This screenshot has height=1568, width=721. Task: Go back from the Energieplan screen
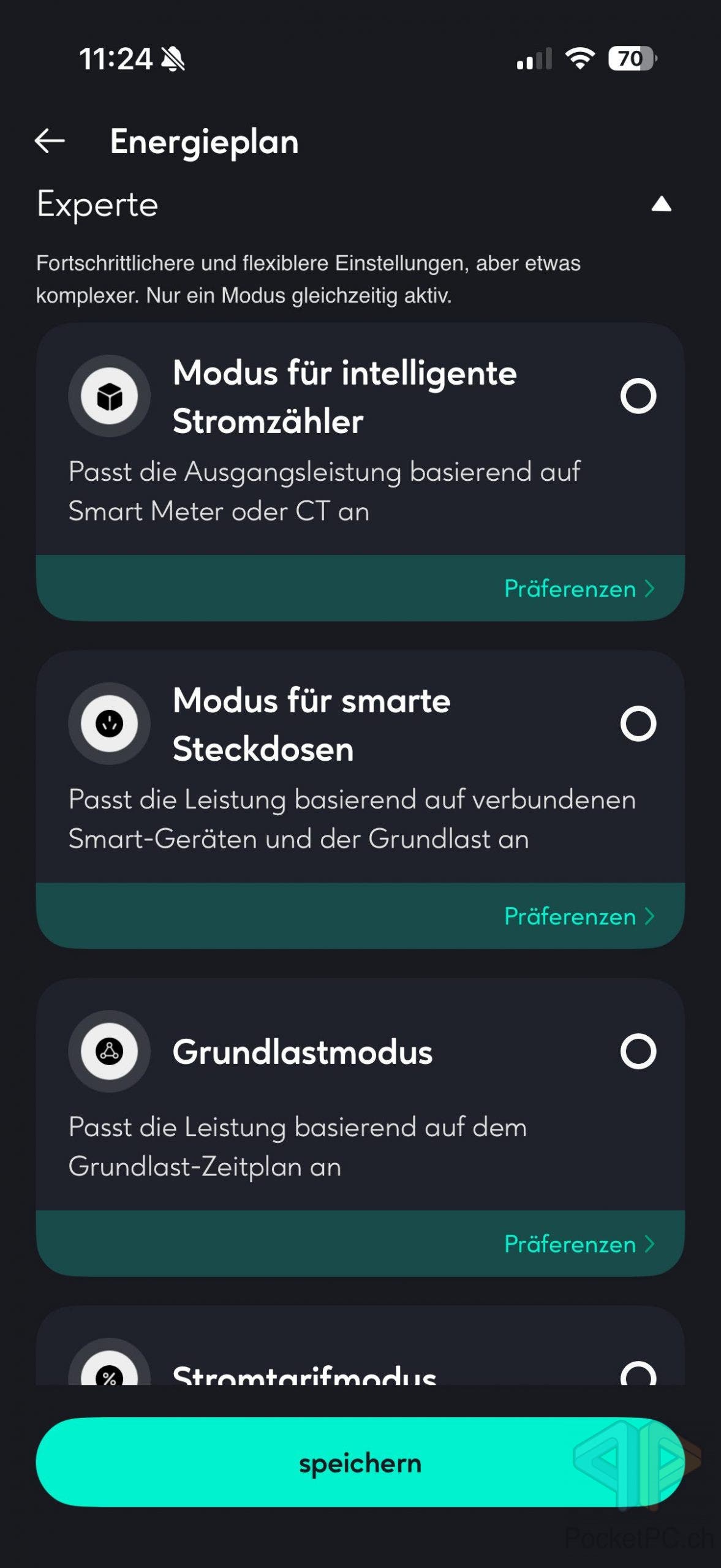pyautogui.click(x=50, y=141)
